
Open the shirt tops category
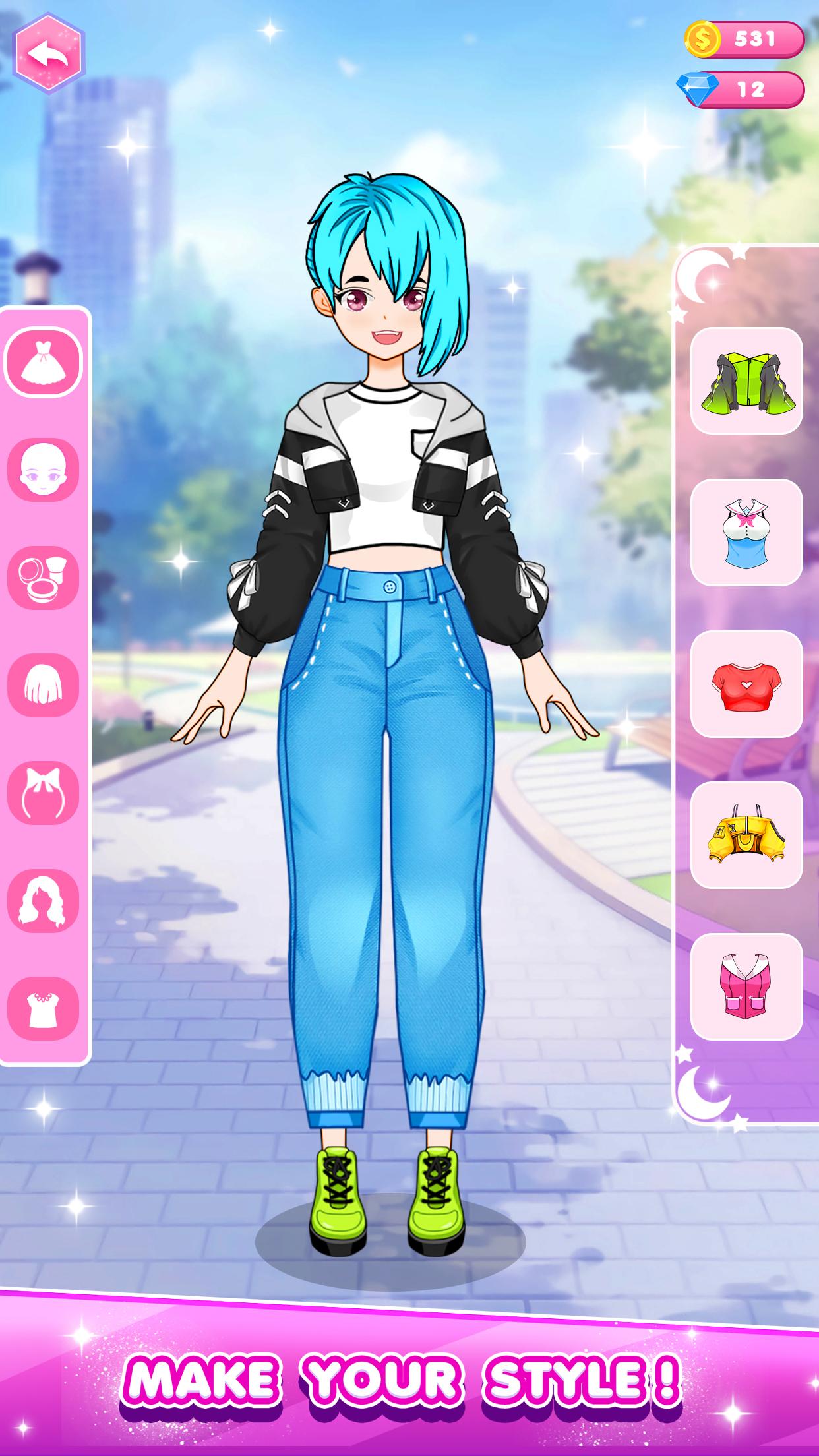44,1008
